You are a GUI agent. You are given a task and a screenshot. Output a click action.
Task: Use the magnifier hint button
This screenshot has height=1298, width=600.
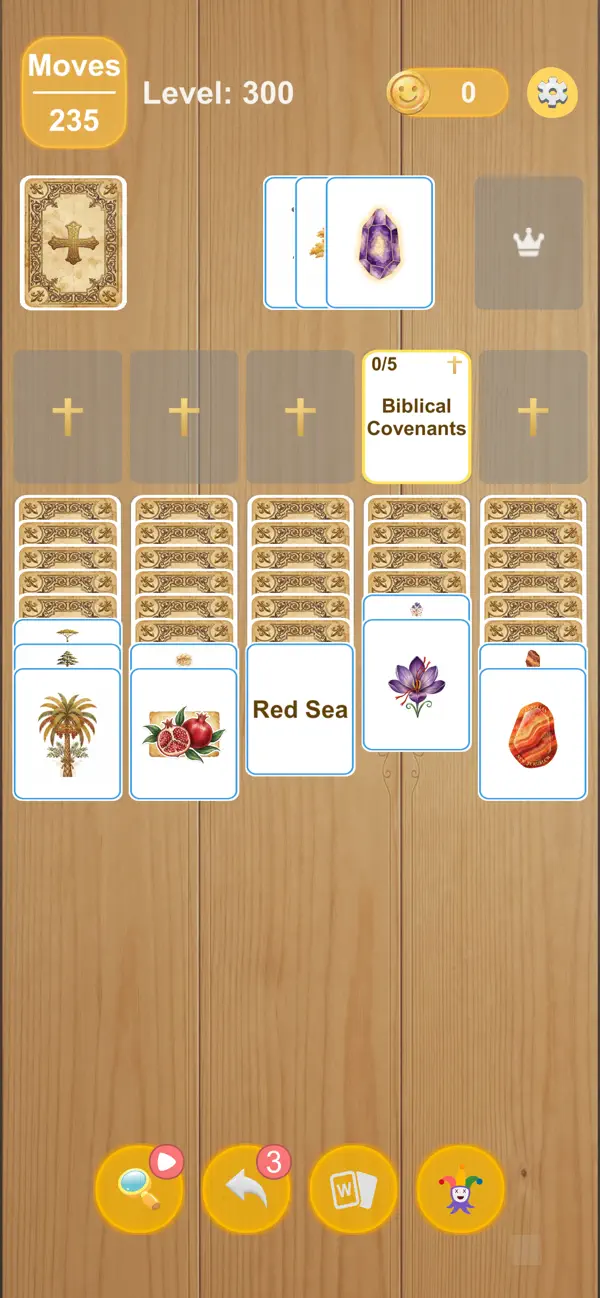[x=139, y=1189]
